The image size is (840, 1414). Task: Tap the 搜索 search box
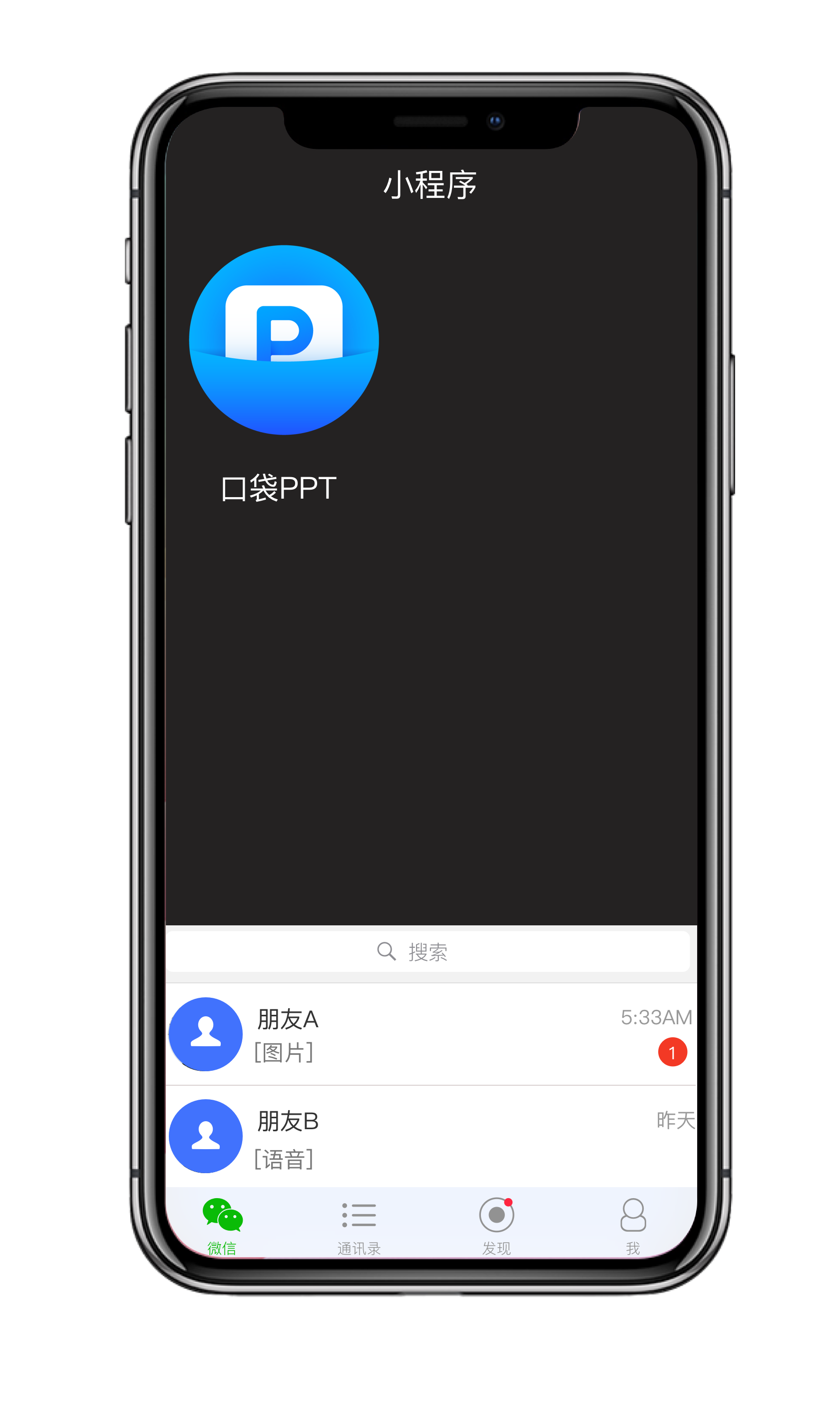(428, 951)
